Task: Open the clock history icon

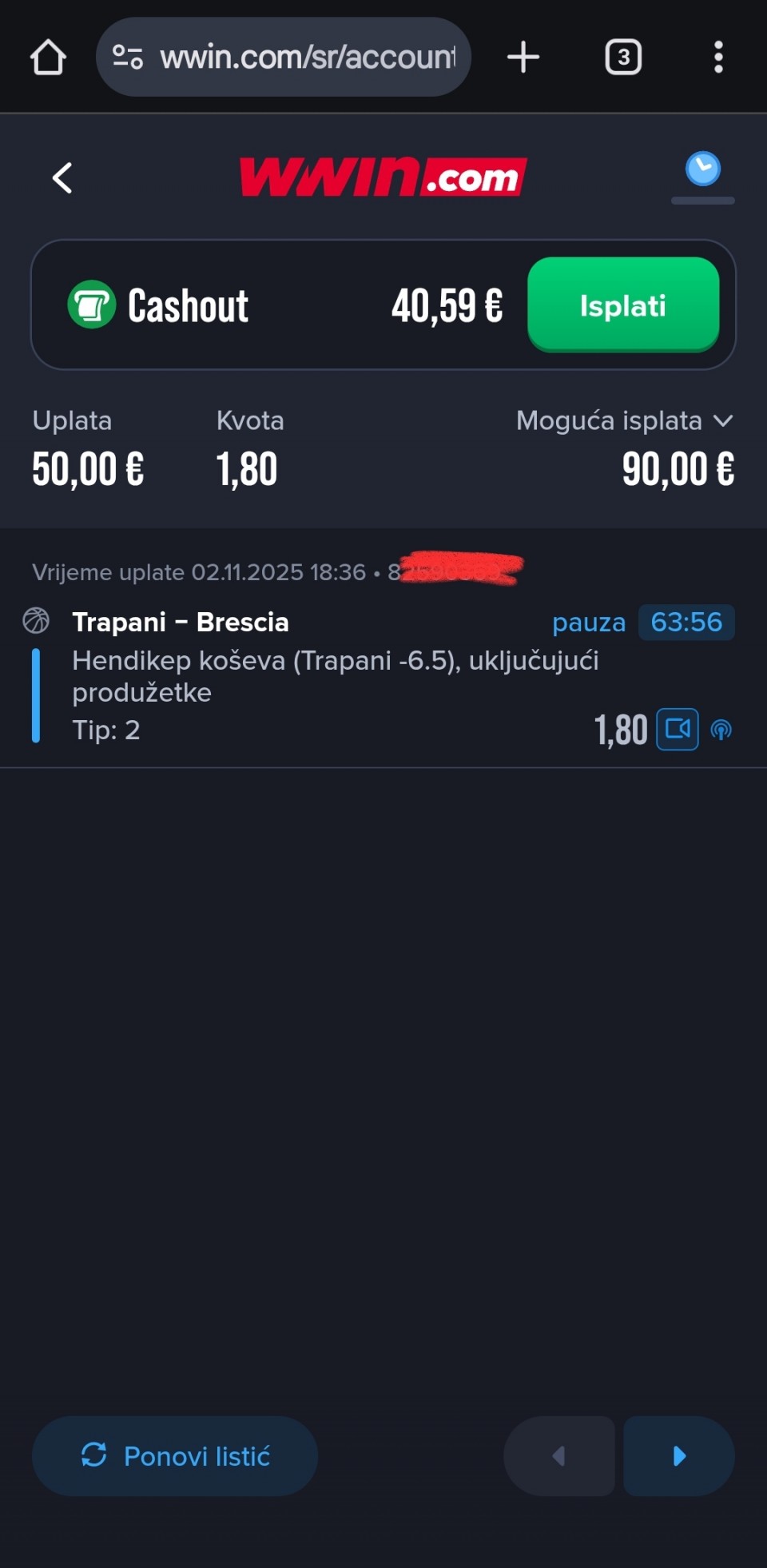Action: point(702,169)
